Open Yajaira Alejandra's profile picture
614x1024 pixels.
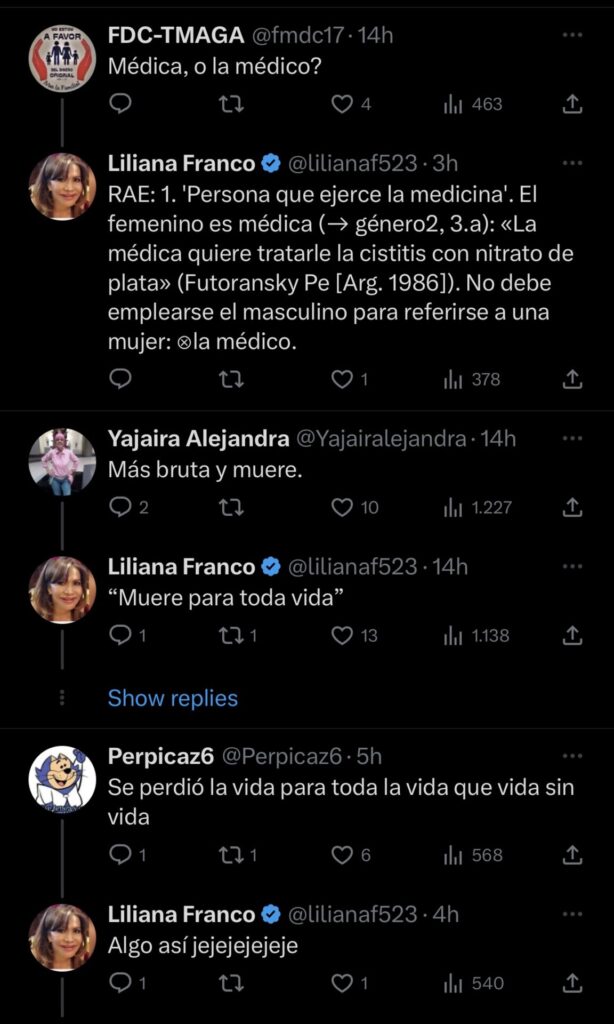62,461
